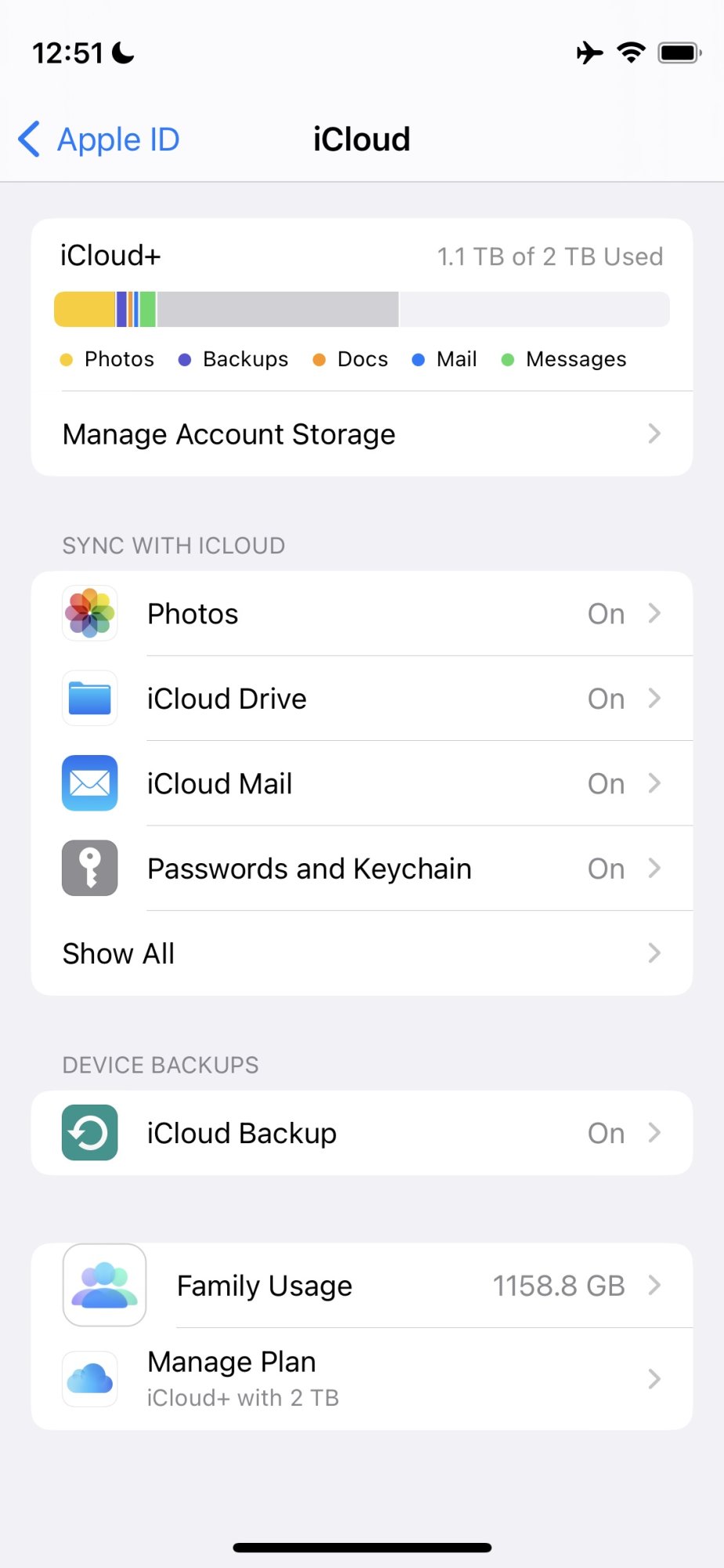Show all apps syncing with iCloud
The image size is (724, 1568).
click(361, 953)
